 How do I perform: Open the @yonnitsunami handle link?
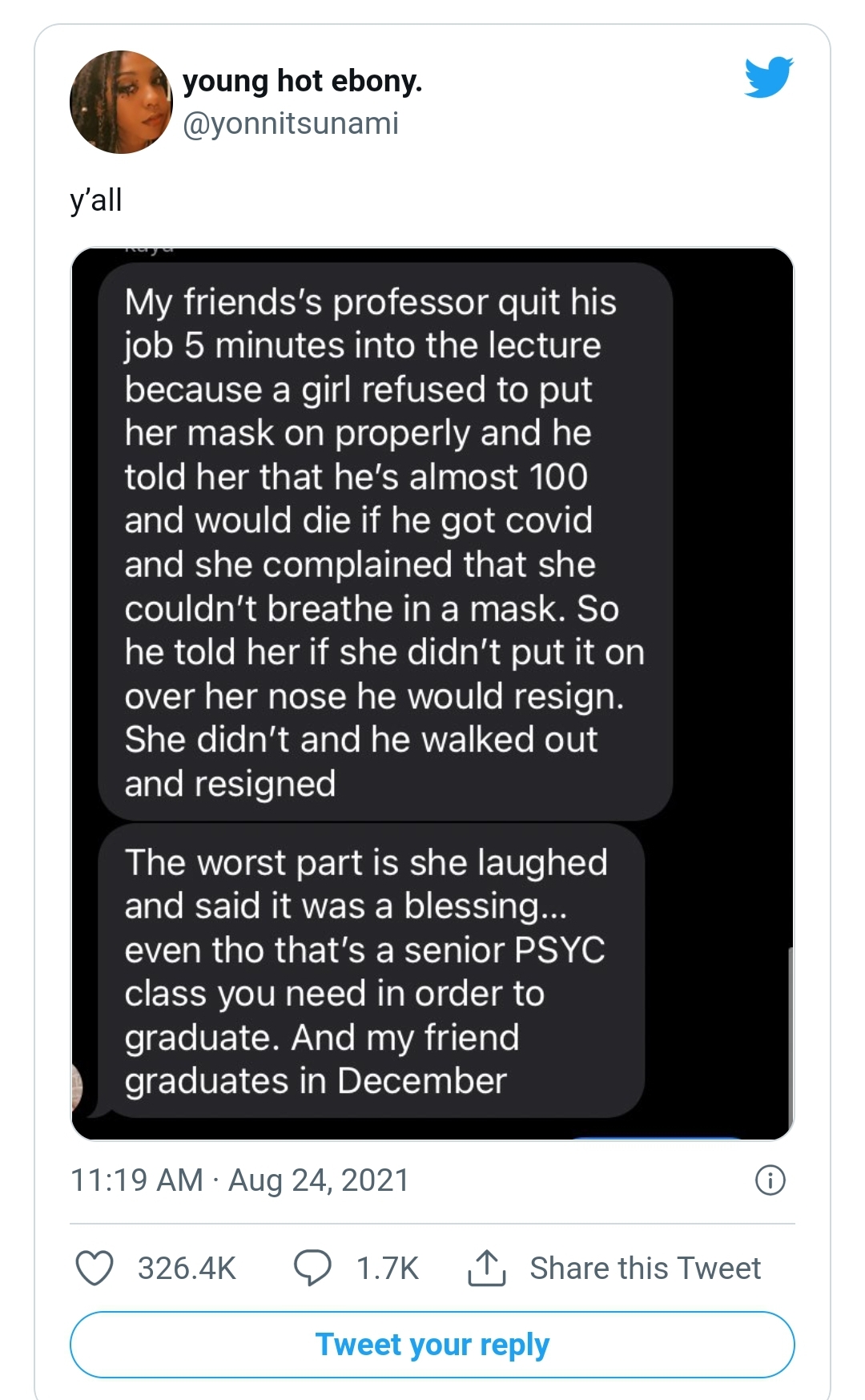pyautogui.click(x=291, y=123)
